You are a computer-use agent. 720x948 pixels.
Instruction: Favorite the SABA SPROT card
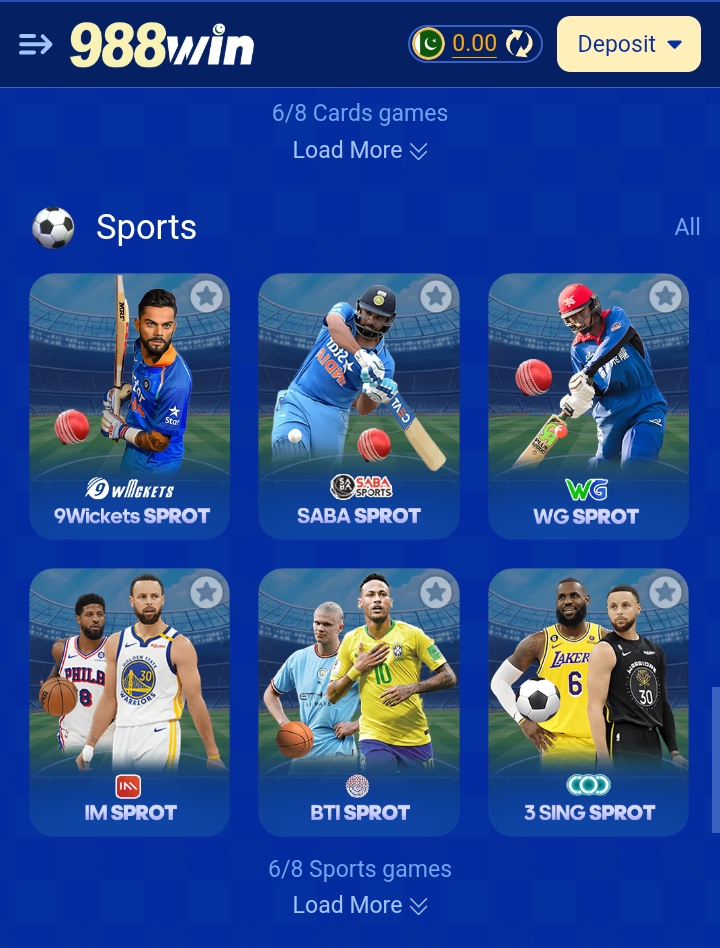[435, 296]
